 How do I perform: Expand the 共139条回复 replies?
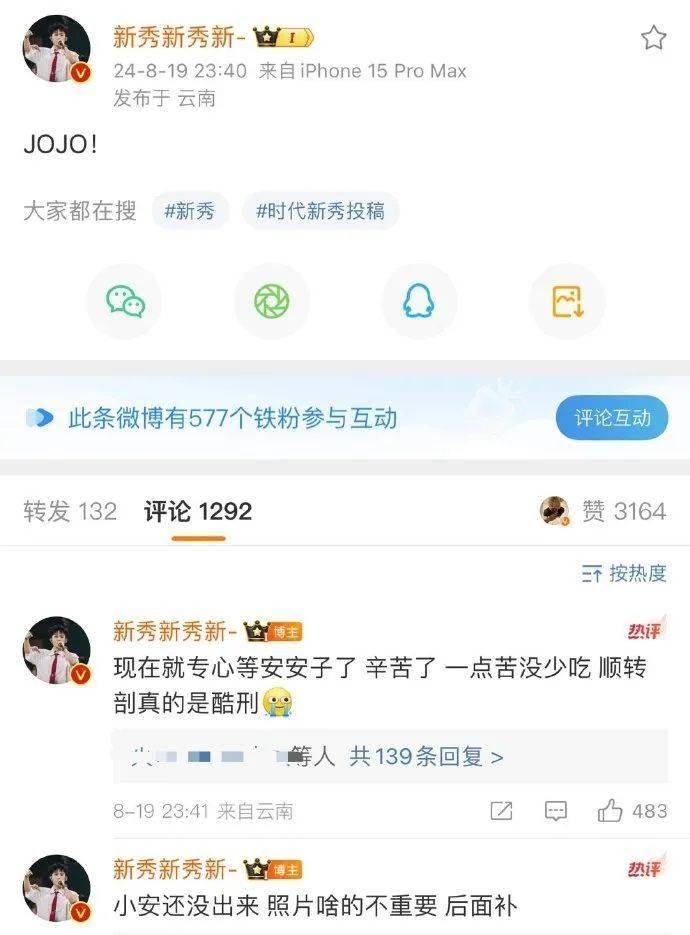click(426, 757)
